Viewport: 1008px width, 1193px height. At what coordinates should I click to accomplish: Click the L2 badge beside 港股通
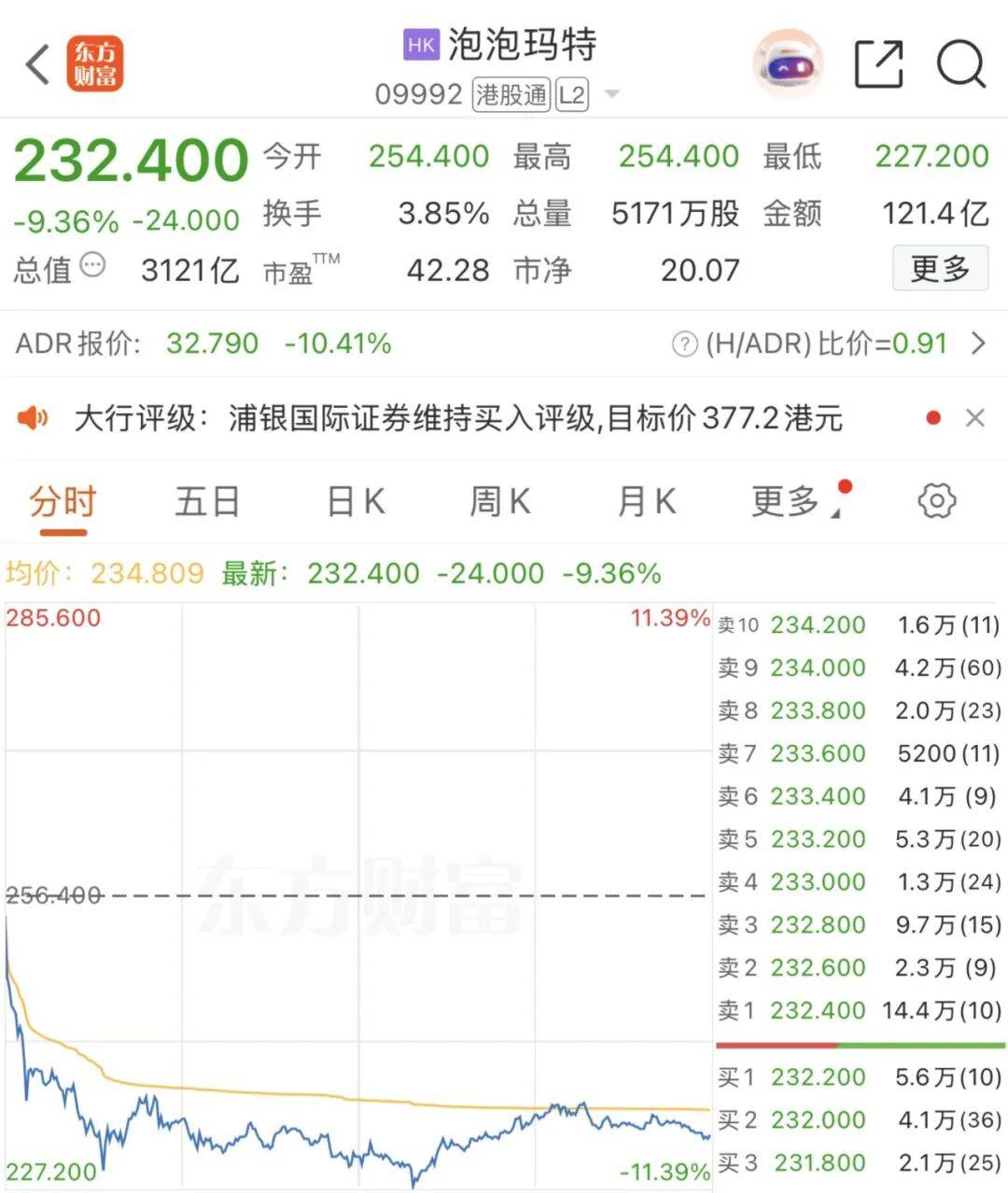pyautogui.click(x=571, y=94)
